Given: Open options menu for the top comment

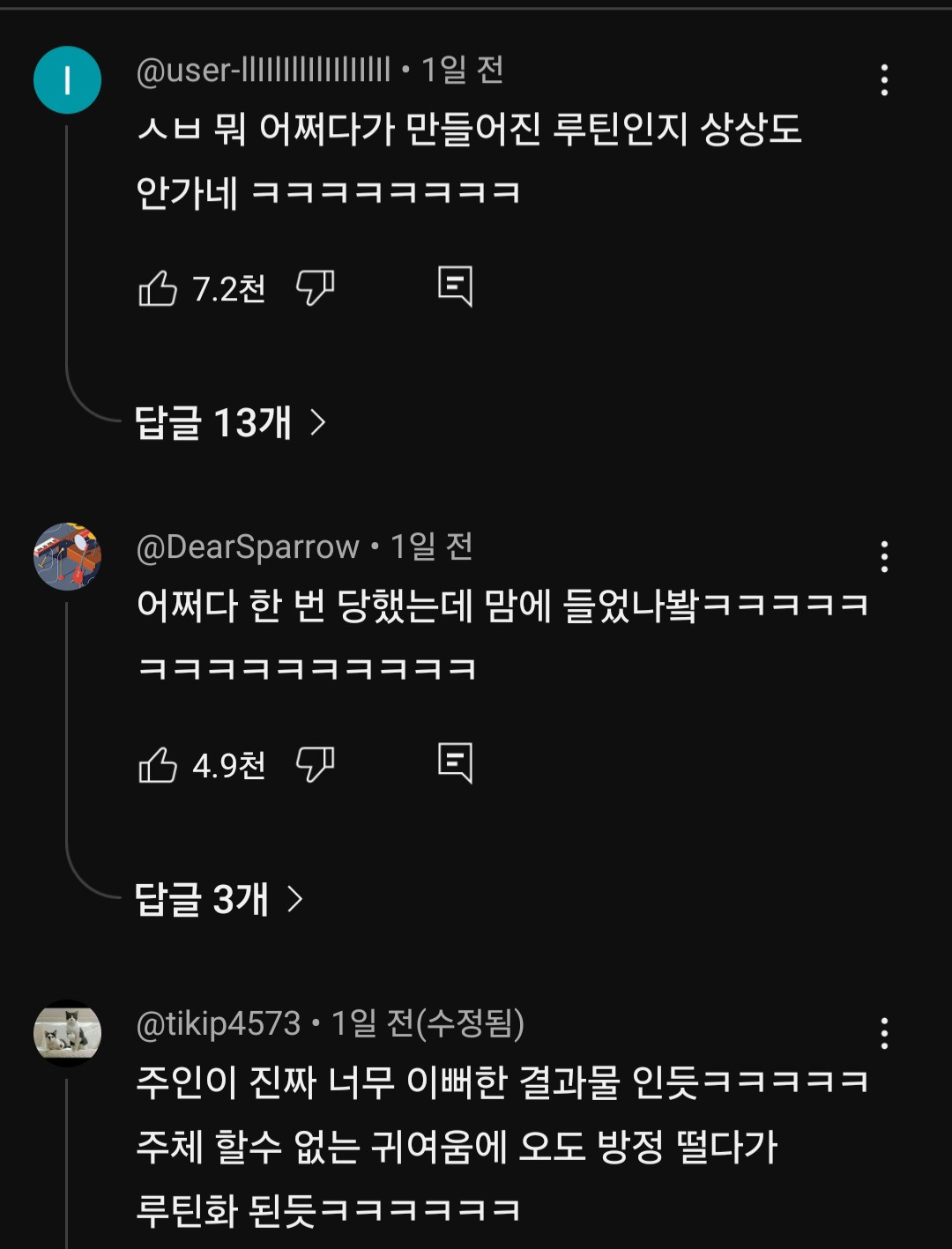Looking at the screenshot, I should (885, 79).
